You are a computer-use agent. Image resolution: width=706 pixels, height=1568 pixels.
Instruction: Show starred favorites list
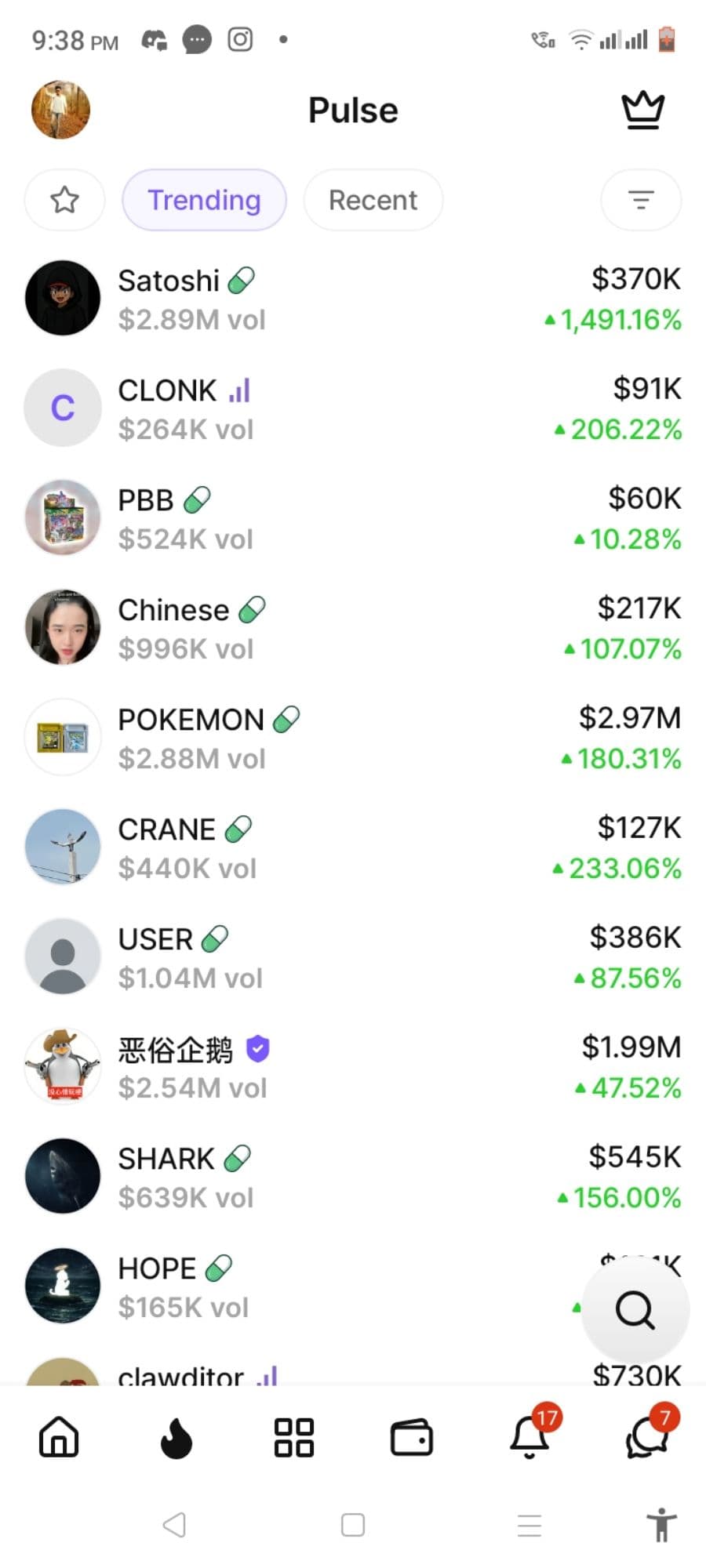click(x=64, y=200)
